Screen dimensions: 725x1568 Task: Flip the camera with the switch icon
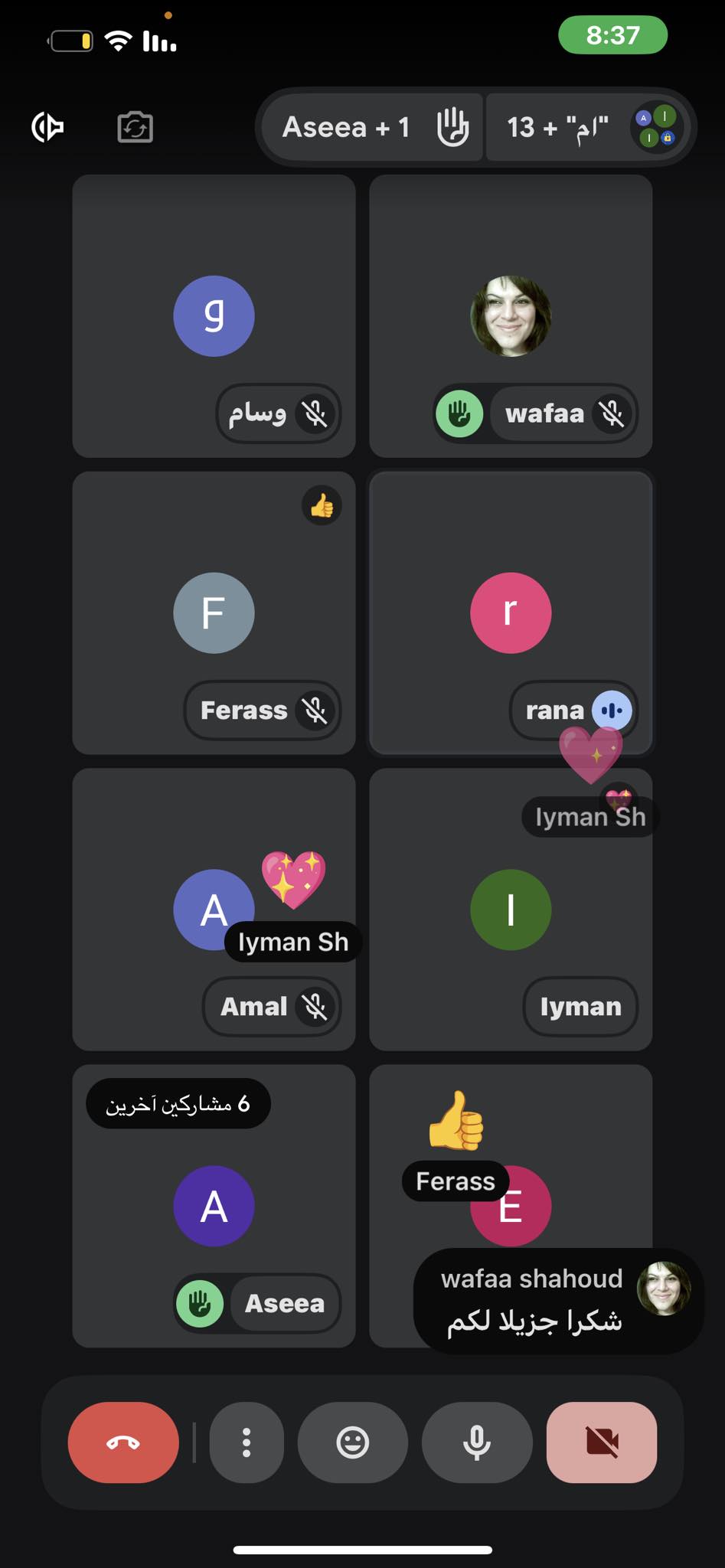(136, 127)
